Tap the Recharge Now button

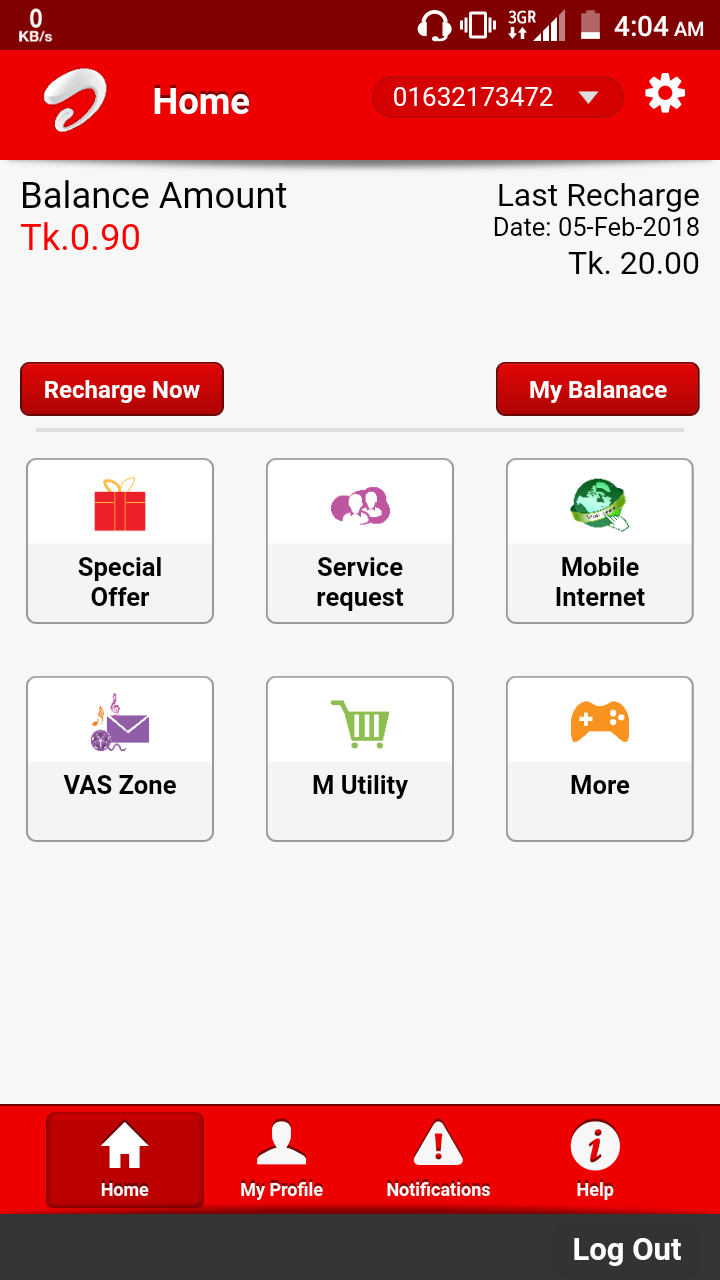pyautogui.click(x=122, y=389)
